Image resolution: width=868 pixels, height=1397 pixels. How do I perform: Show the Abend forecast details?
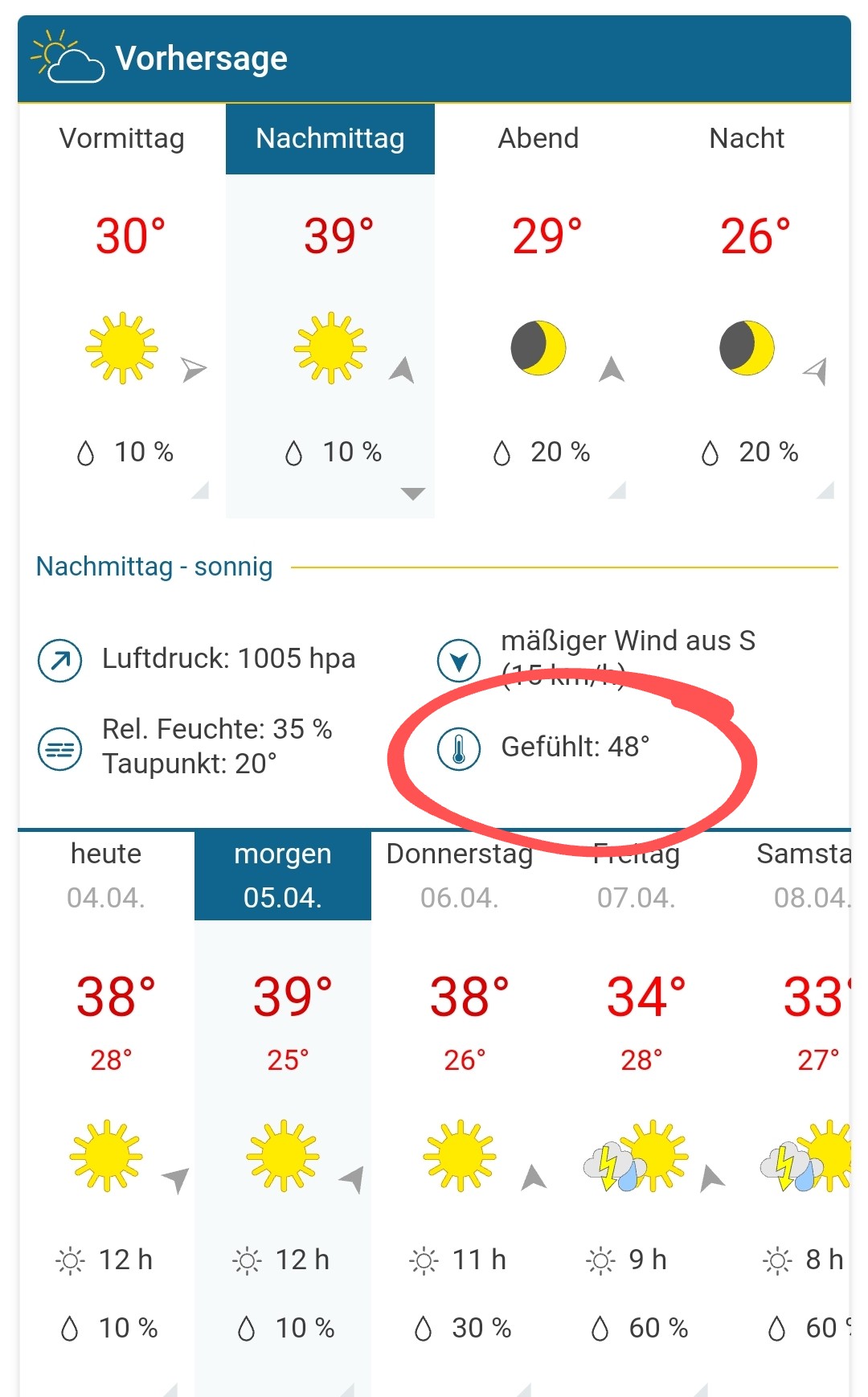pyautogui.click(x=538, y=138)
